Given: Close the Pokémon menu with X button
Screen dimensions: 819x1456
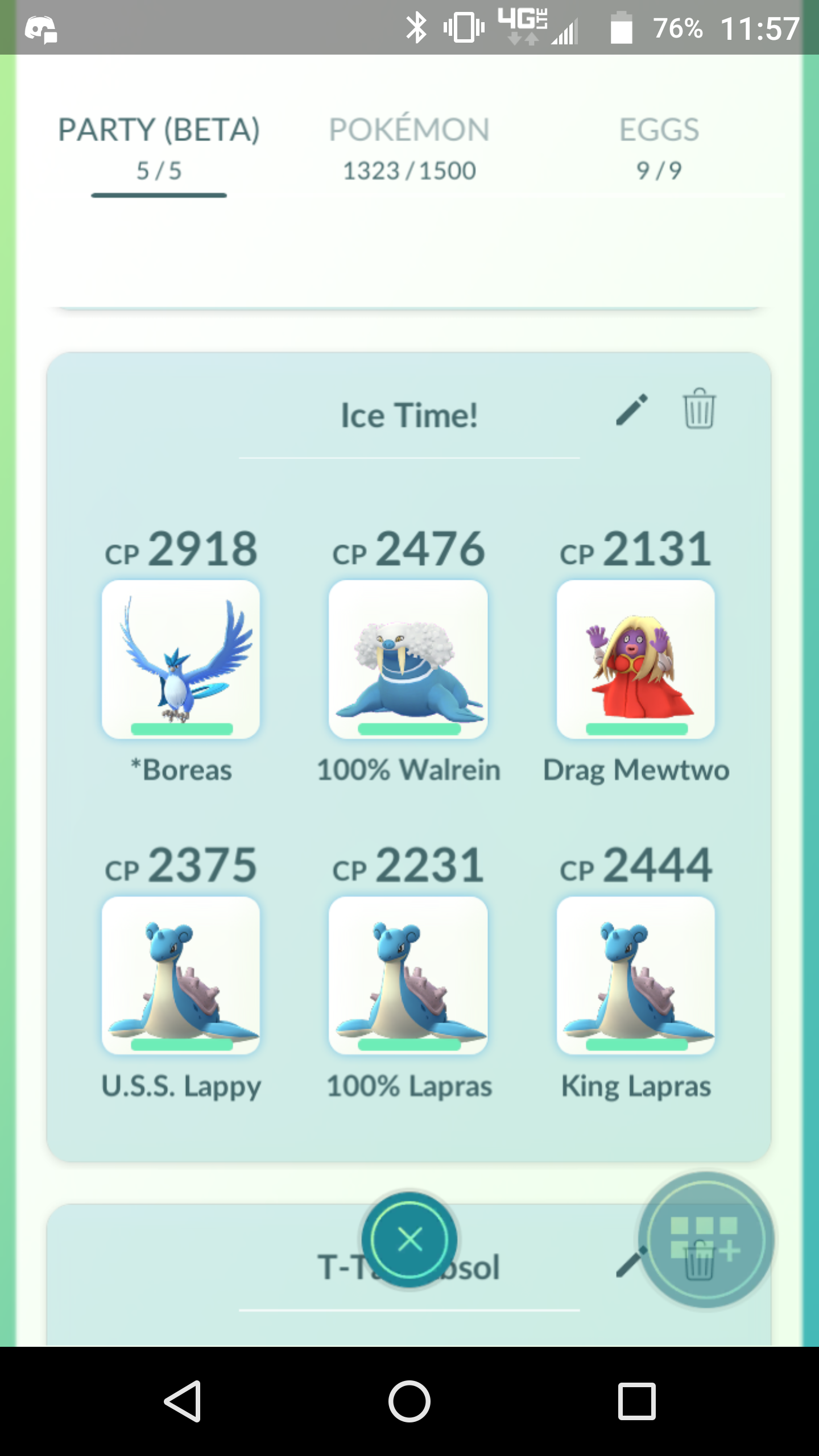Looking at the screenshot, I should pyautogui.click(x=409, y=1239).
